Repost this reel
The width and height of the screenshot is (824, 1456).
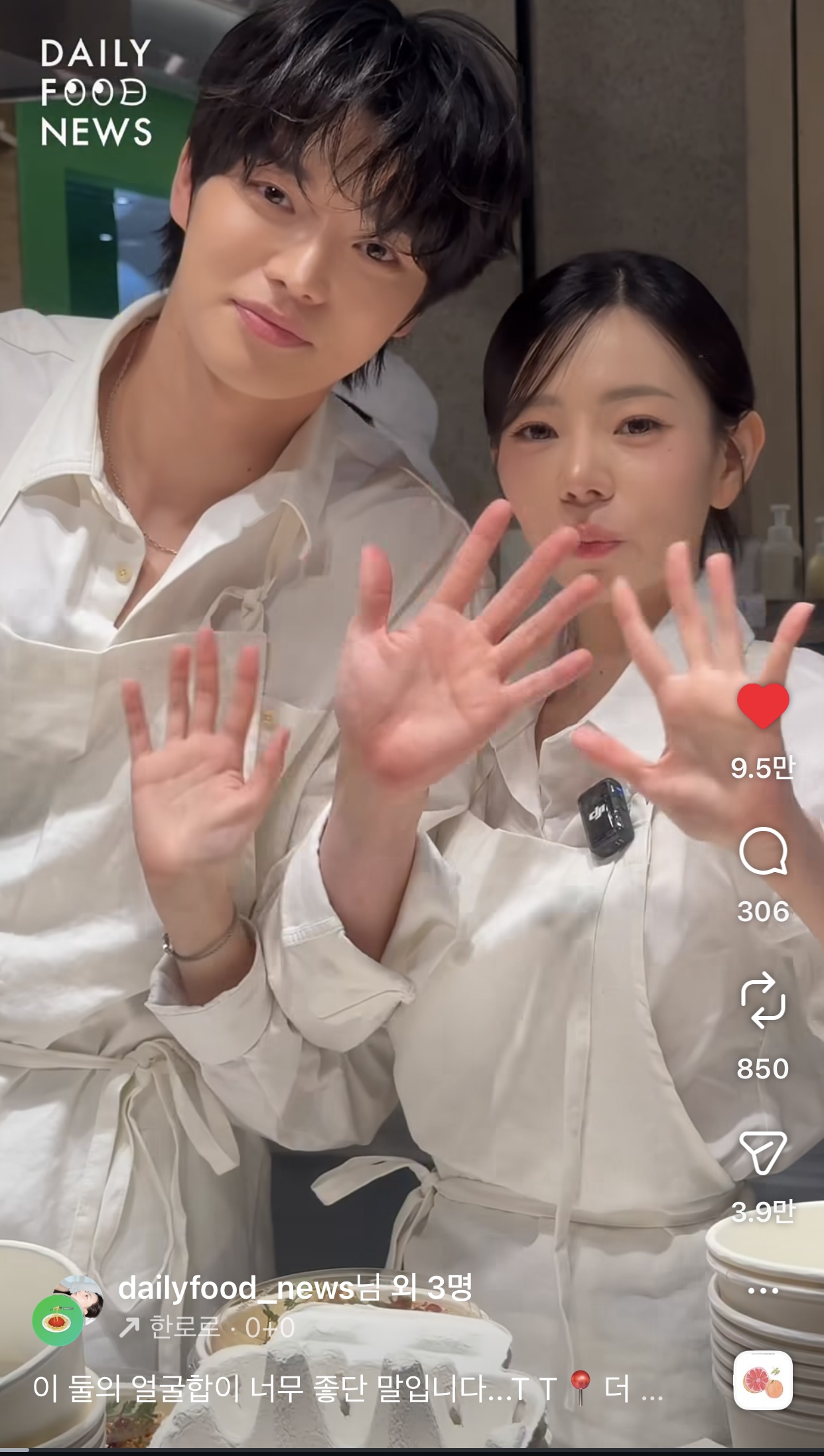pyautogui.click(x=763, y=1000)
